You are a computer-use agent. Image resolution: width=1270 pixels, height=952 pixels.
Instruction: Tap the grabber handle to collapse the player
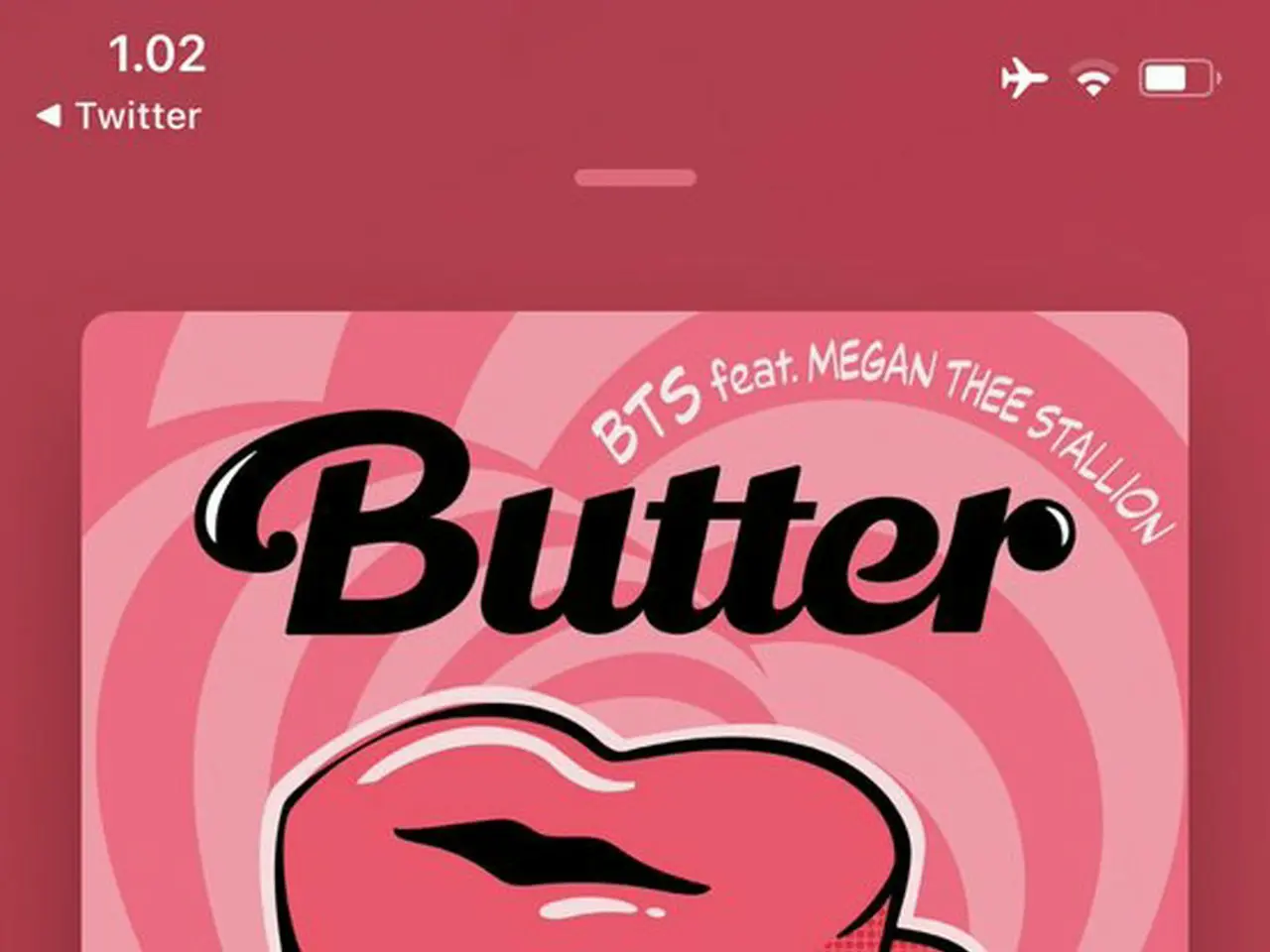point(635,178)
